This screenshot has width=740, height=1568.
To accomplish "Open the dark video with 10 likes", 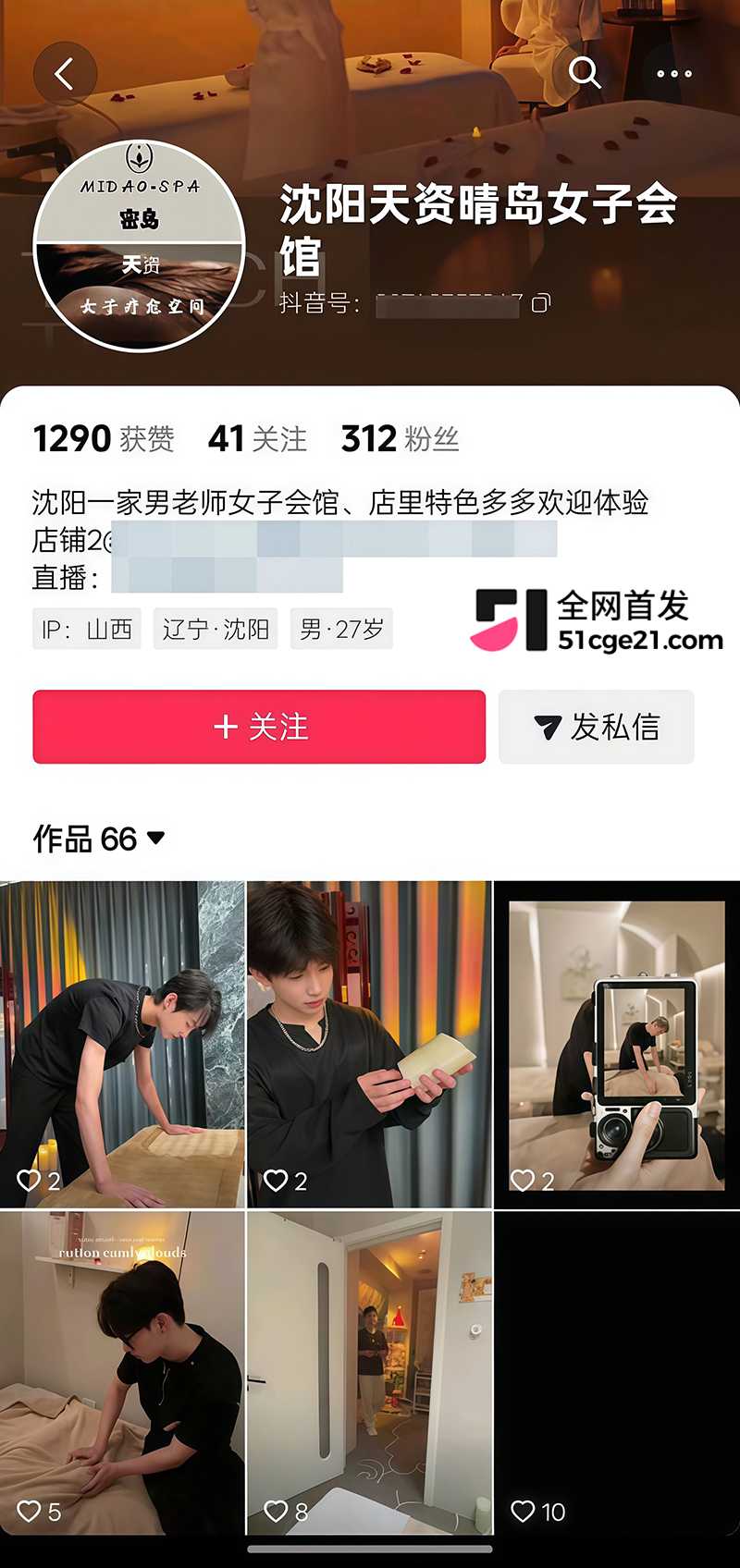I will tap(617, 1373).
